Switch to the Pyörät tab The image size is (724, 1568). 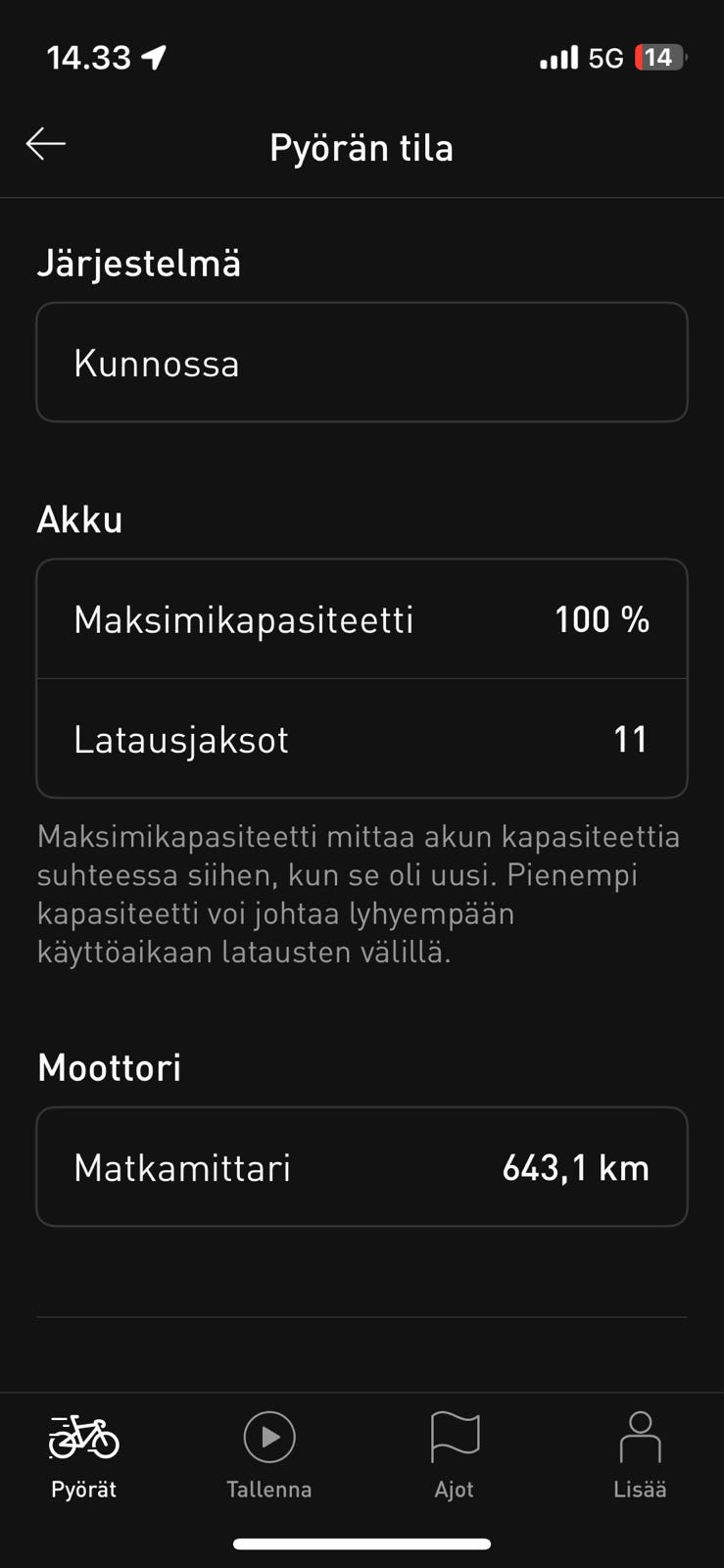pos(83,1456)
